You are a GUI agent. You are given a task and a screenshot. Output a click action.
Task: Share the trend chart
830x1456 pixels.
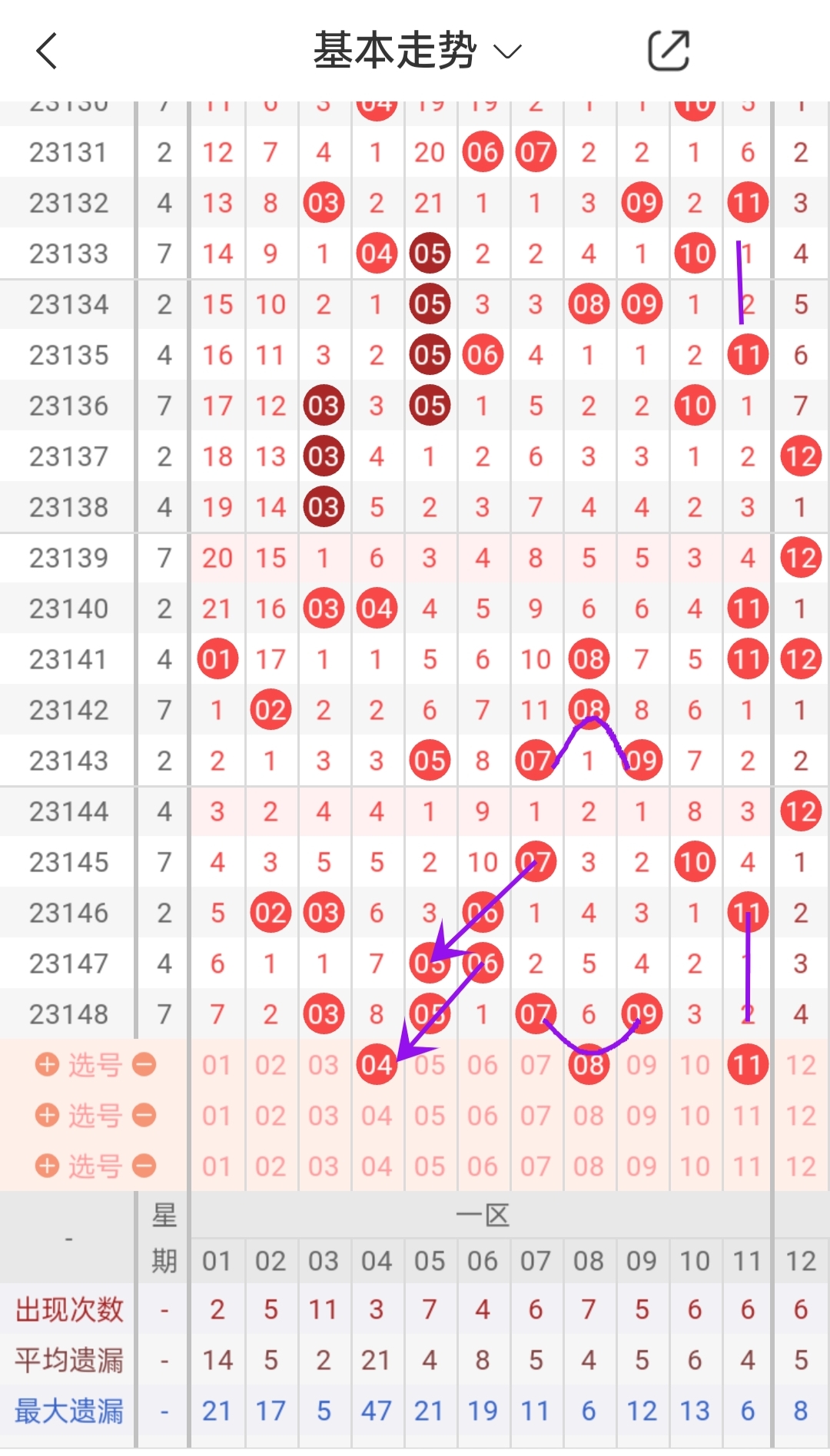coord(669,51)
